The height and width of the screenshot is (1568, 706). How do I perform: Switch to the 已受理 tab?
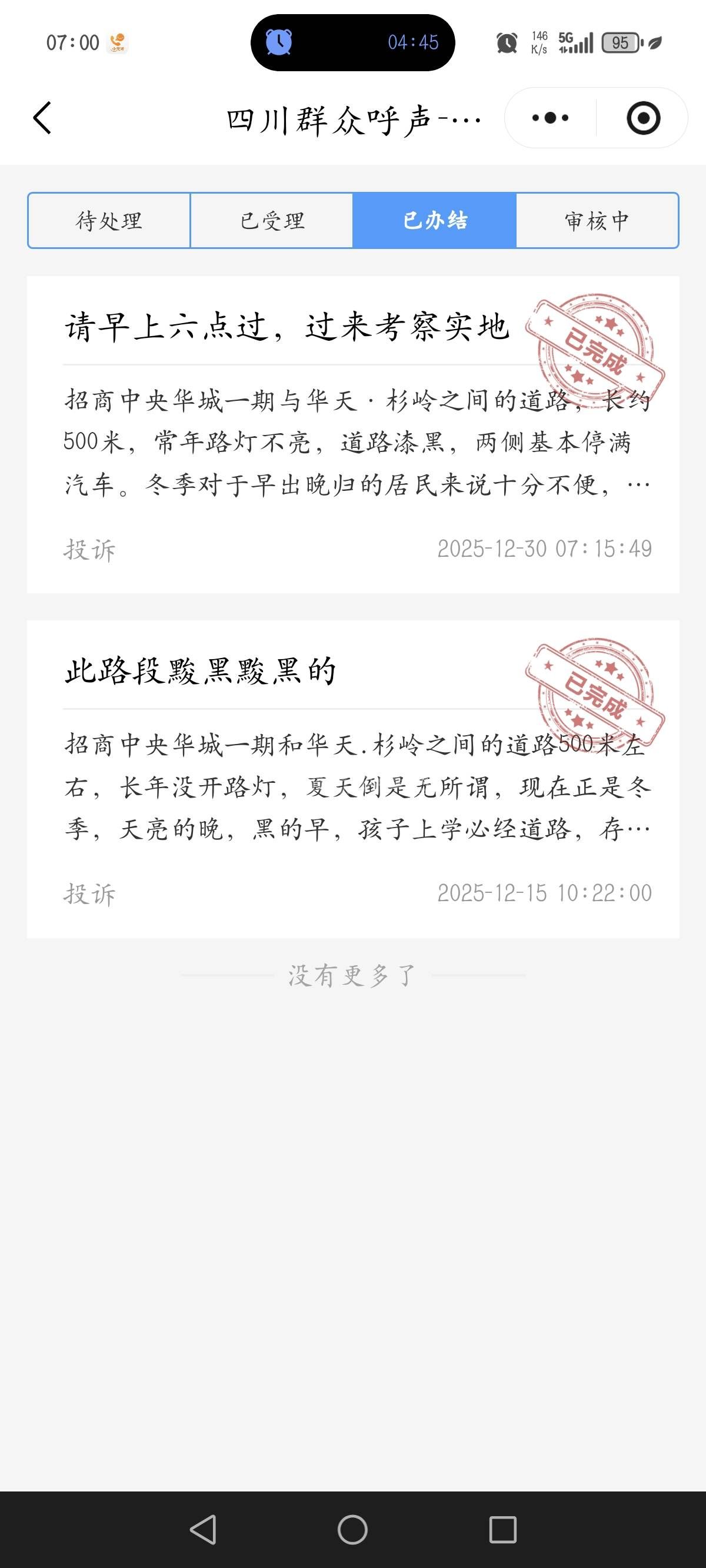click(x=271, y=220)
